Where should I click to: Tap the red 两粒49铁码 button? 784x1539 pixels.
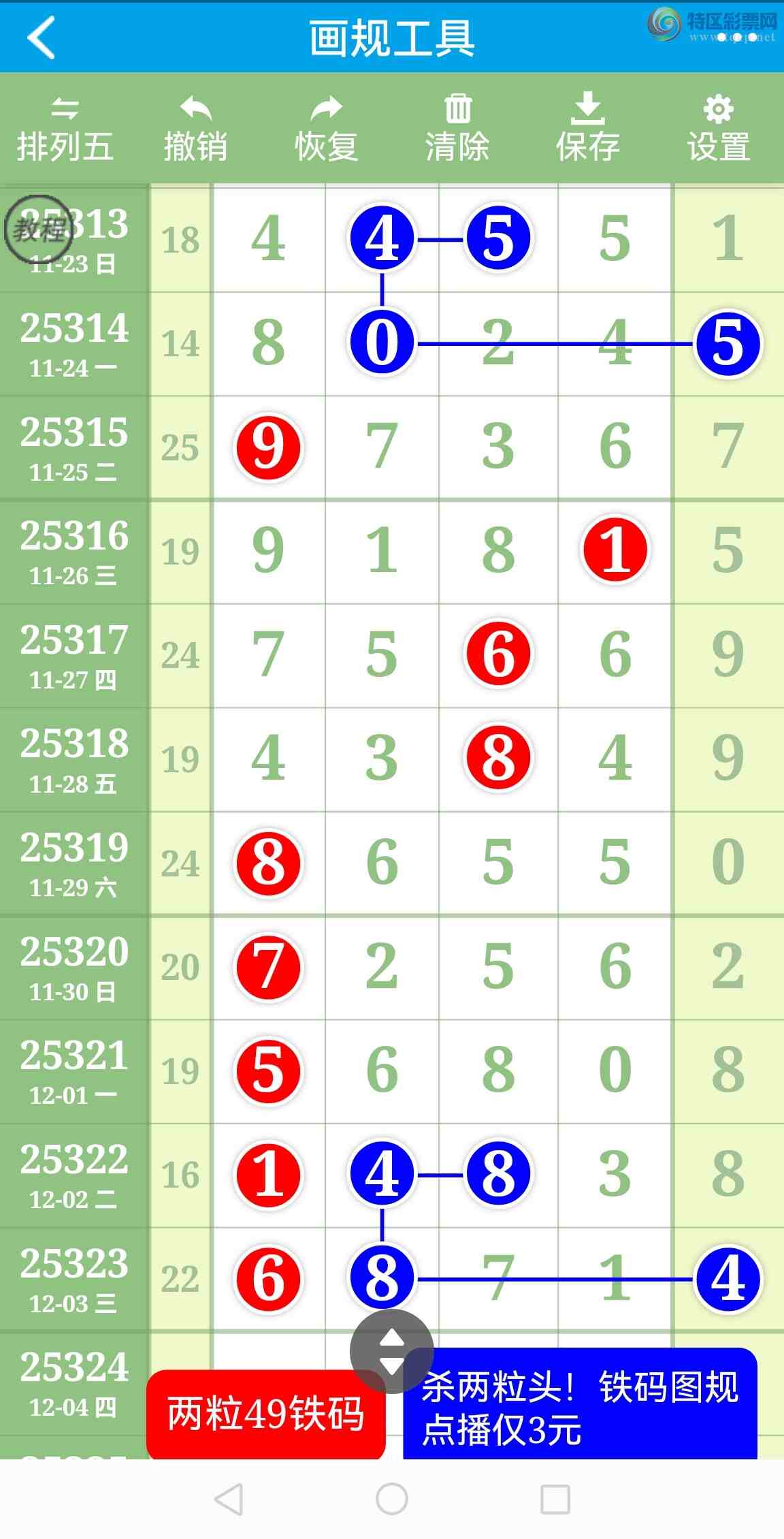265,1413
